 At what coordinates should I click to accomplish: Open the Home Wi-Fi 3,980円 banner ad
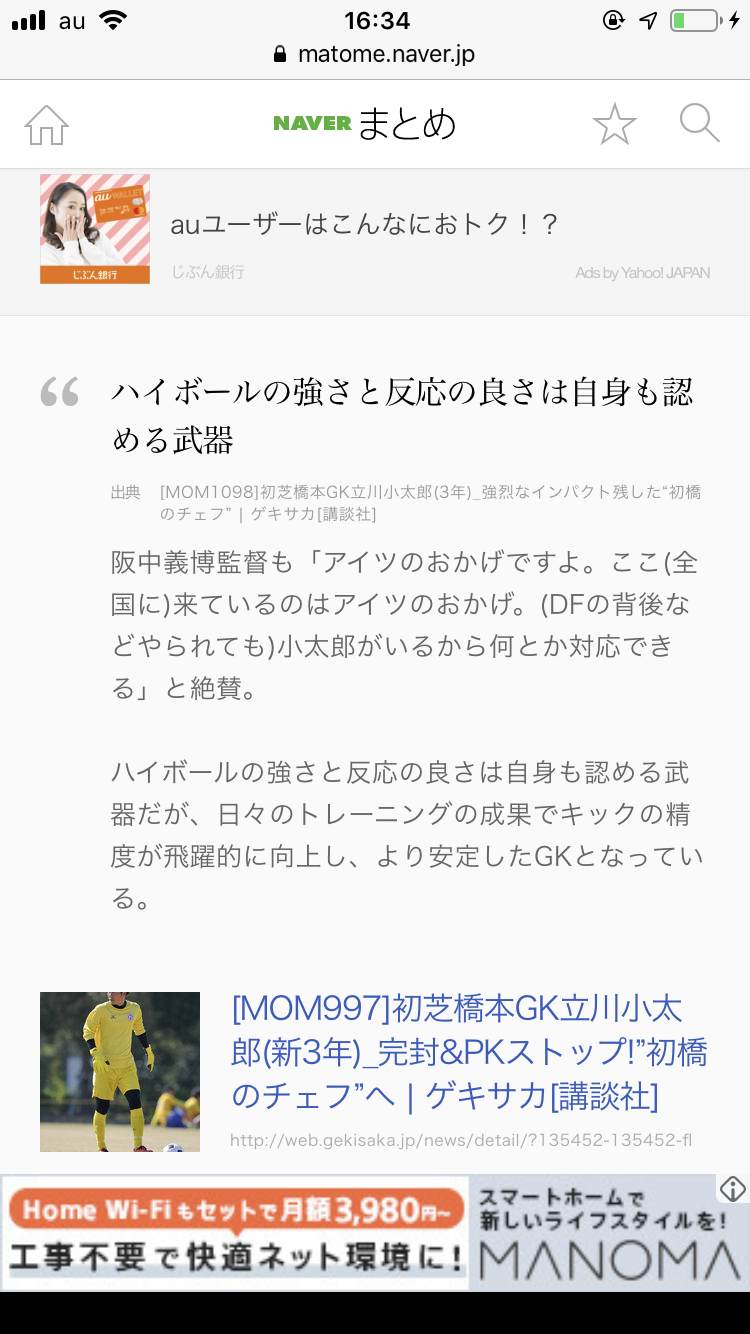pos(236,1233)
